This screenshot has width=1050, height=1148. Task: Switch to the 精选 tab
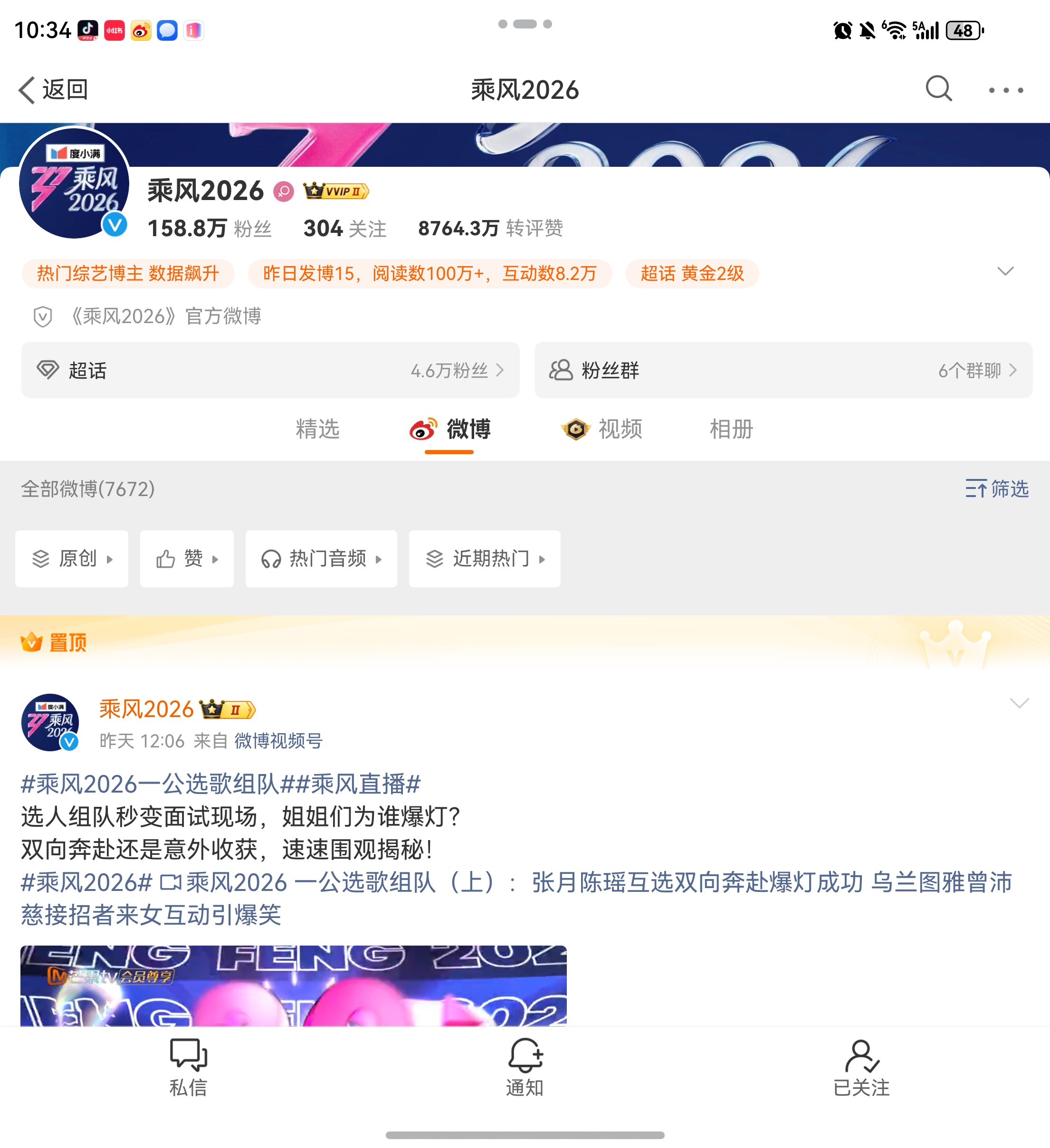(x=317, y=429)
